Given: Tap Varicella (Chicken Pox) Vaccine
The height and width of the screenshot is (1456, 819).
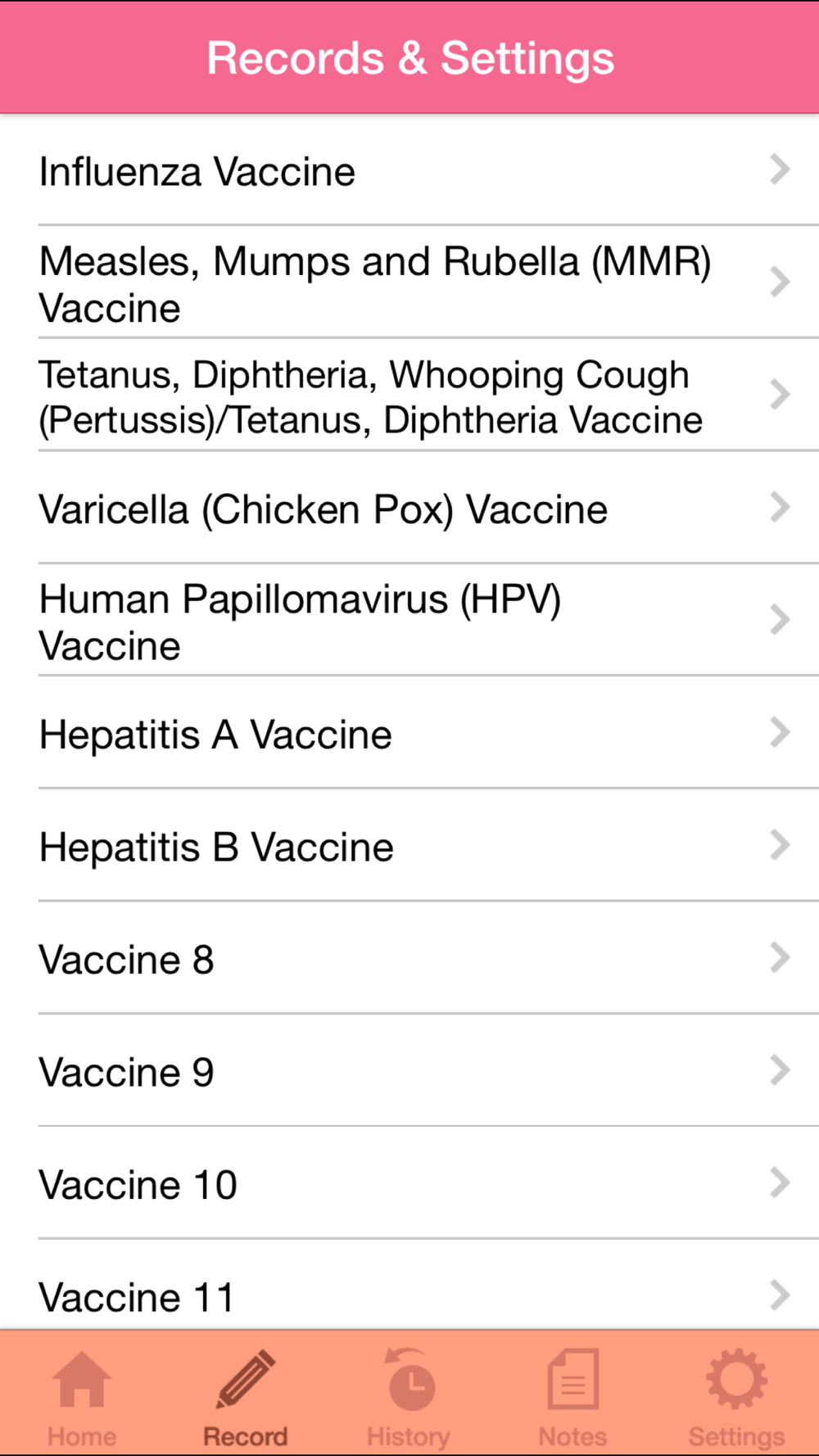Looking at the screenshot, I should (409, 507).
